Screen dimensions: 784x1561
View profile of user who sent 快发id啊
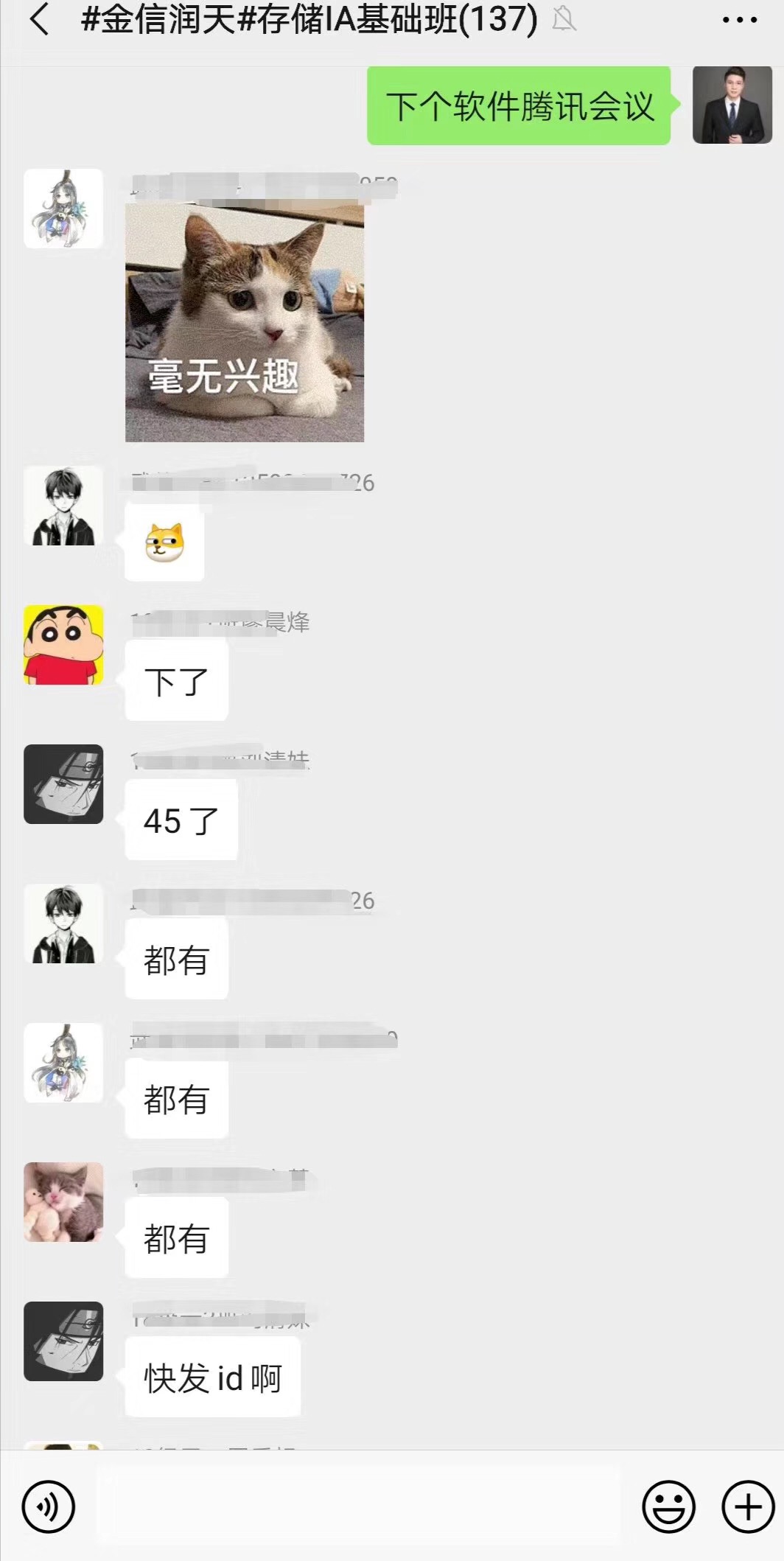click(x=63, y=1341)
